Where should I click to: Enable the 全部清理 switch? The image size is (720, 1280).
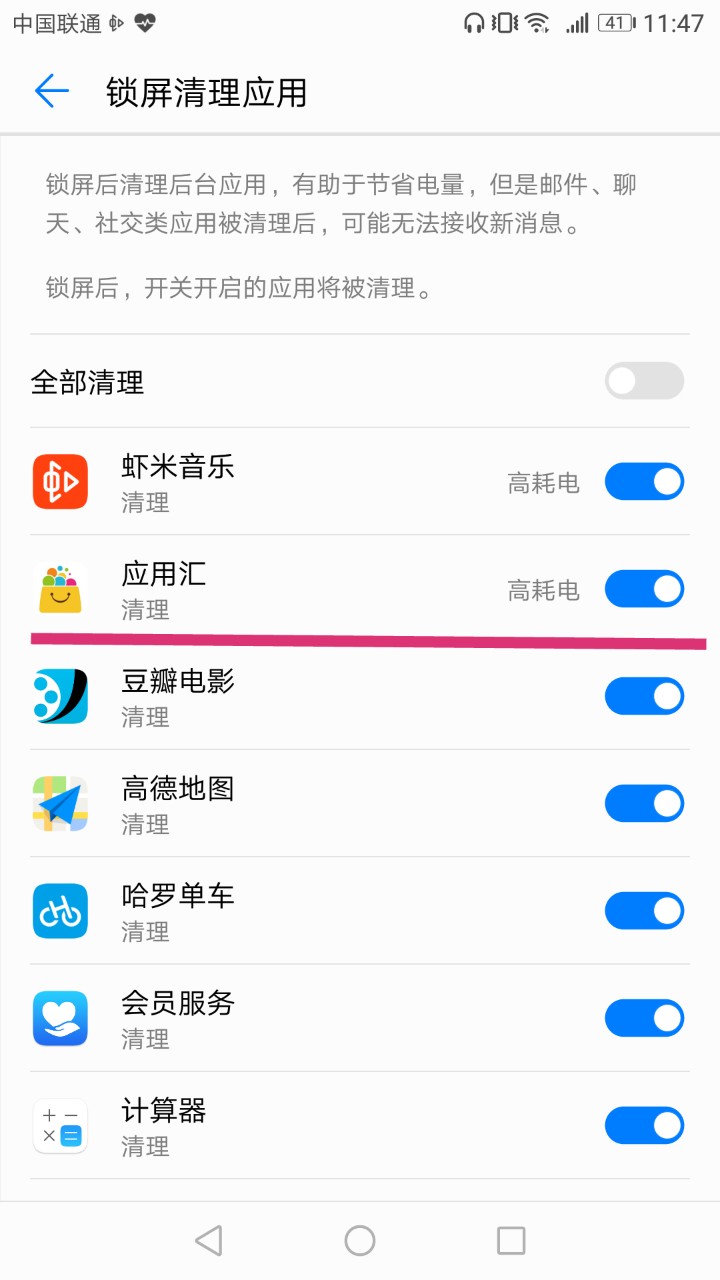644,381
